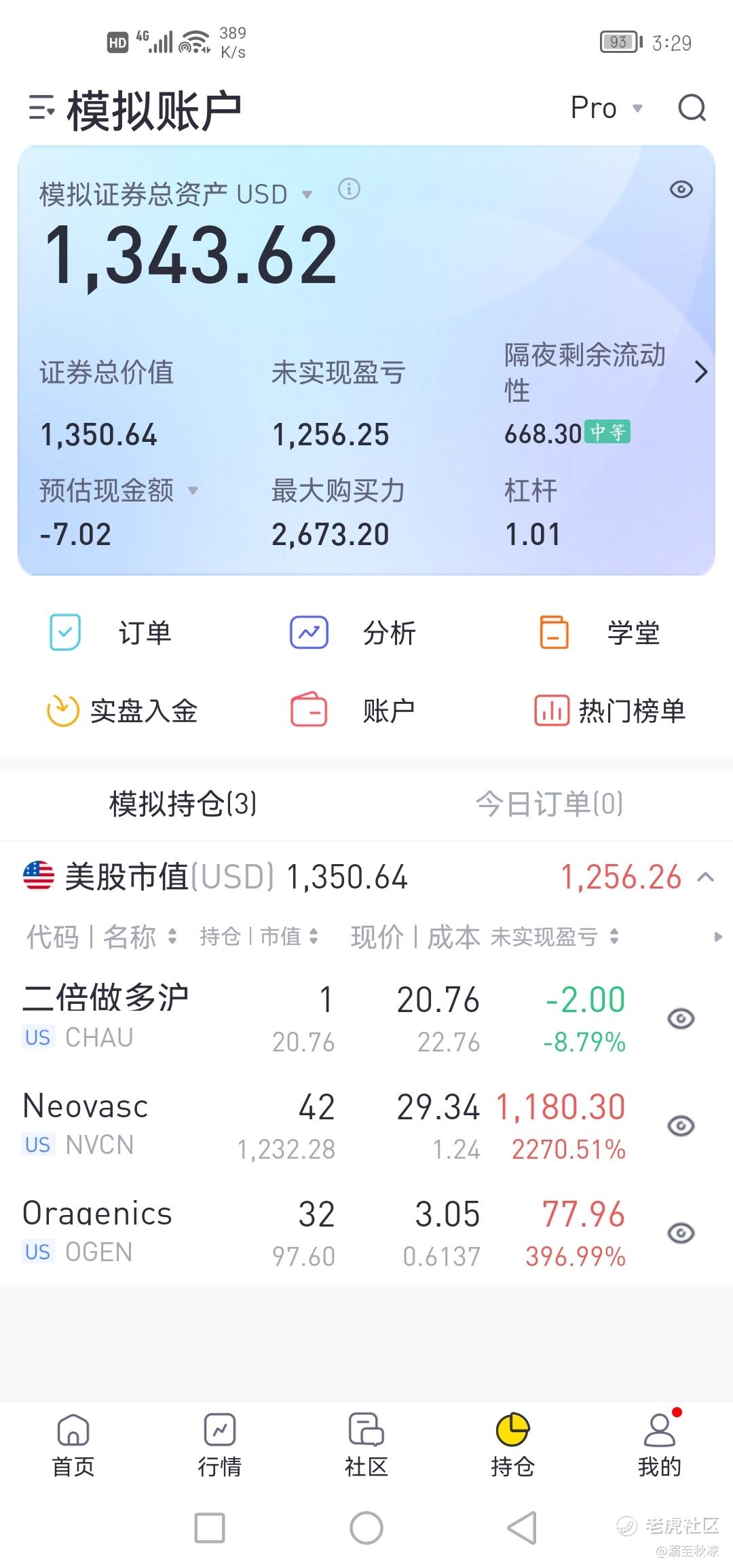
Task: Open the 订单 orders shortcut
Action: pos(111,633)
